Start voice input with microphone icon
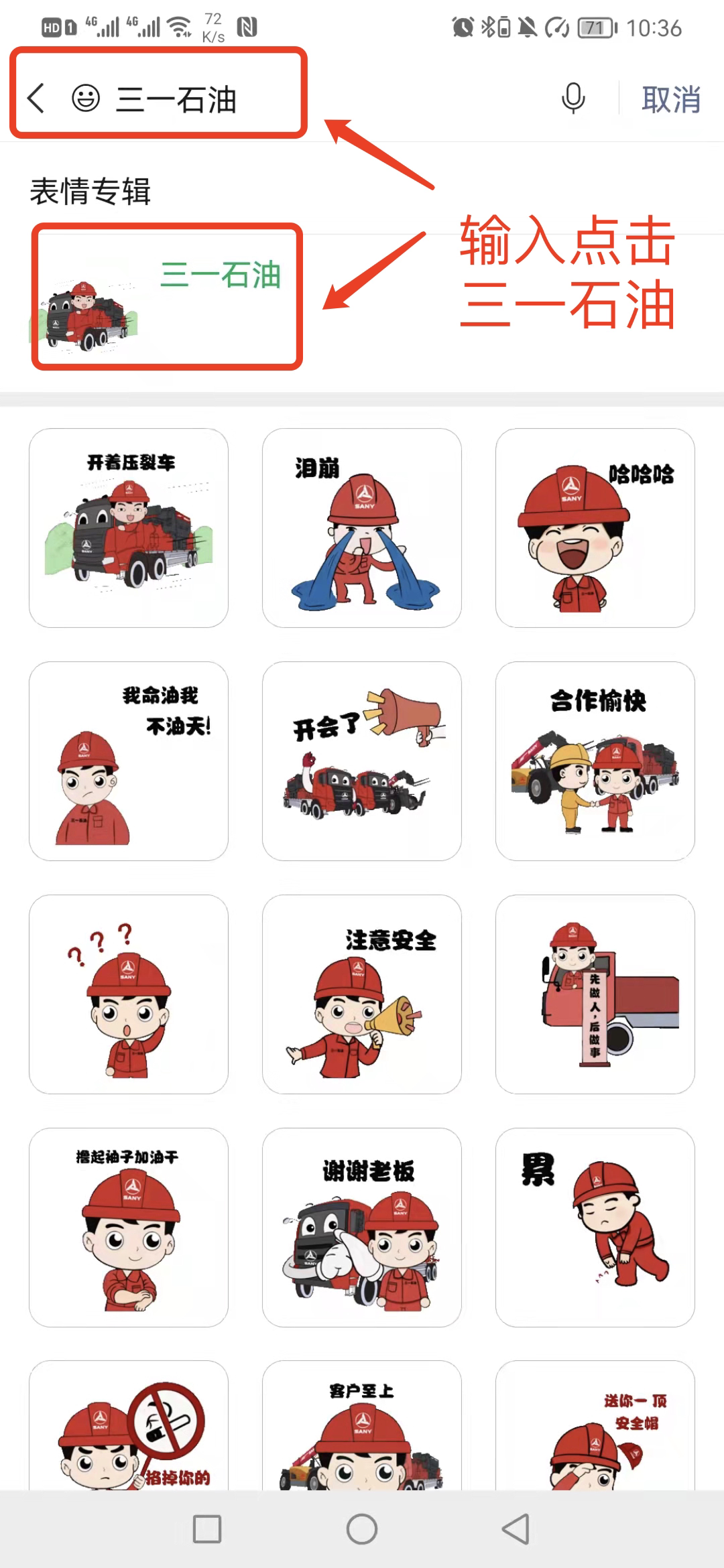This screenshot has width=724, height=1568. (572, 99)
